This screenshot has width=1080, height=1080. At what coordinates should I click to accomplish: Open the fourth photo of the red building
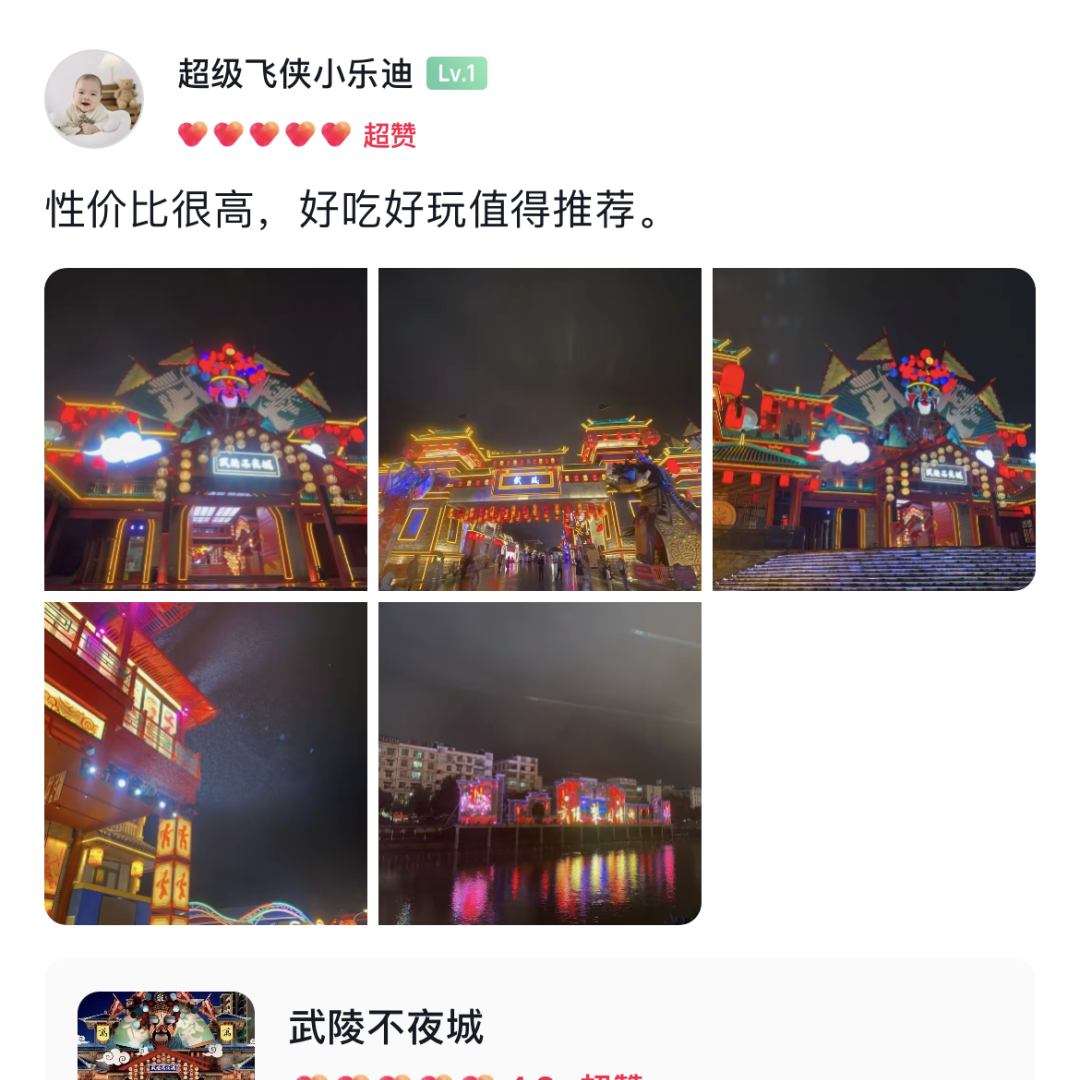click(205, 763)
